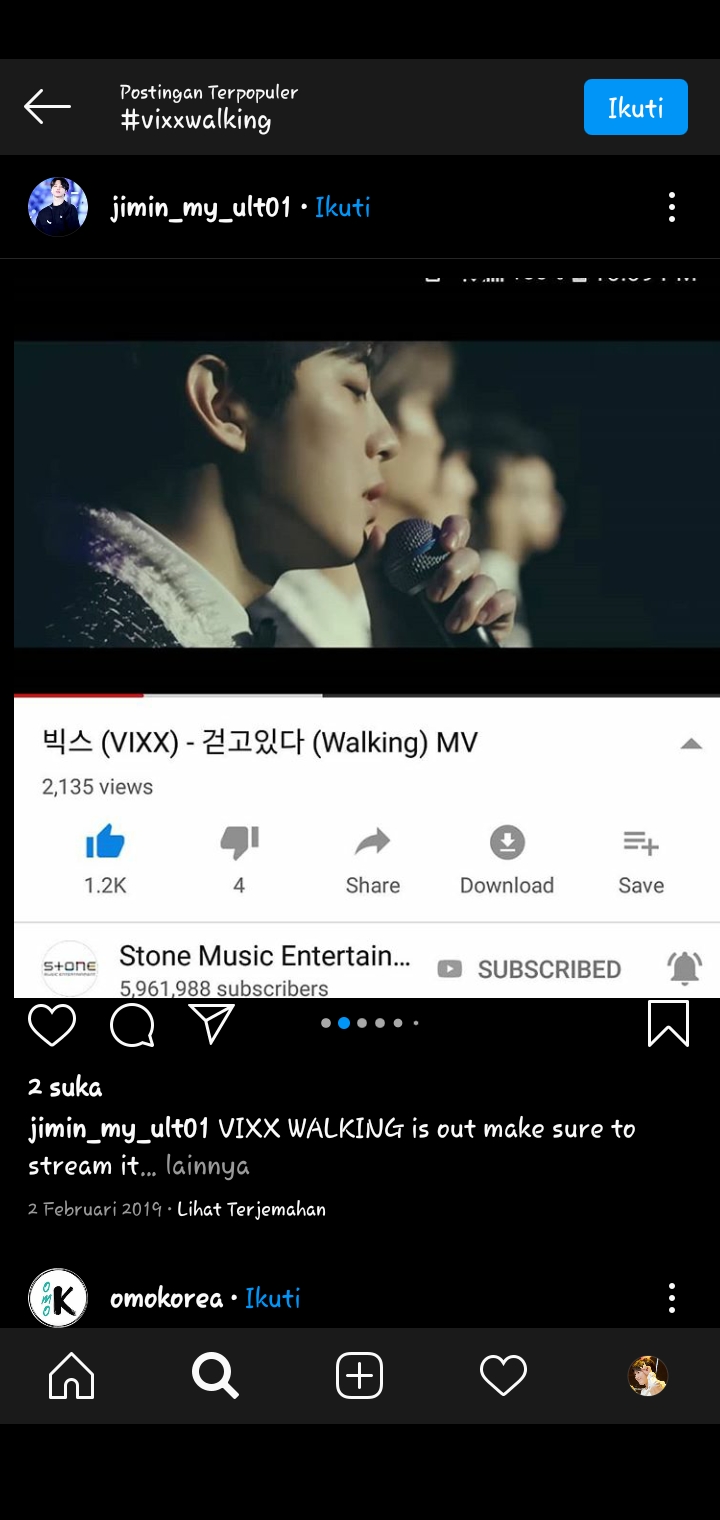Screen dimensions: 720x1520
Task: Follow omokorea via Ikuti link
Action: (x=272, y=1298)
